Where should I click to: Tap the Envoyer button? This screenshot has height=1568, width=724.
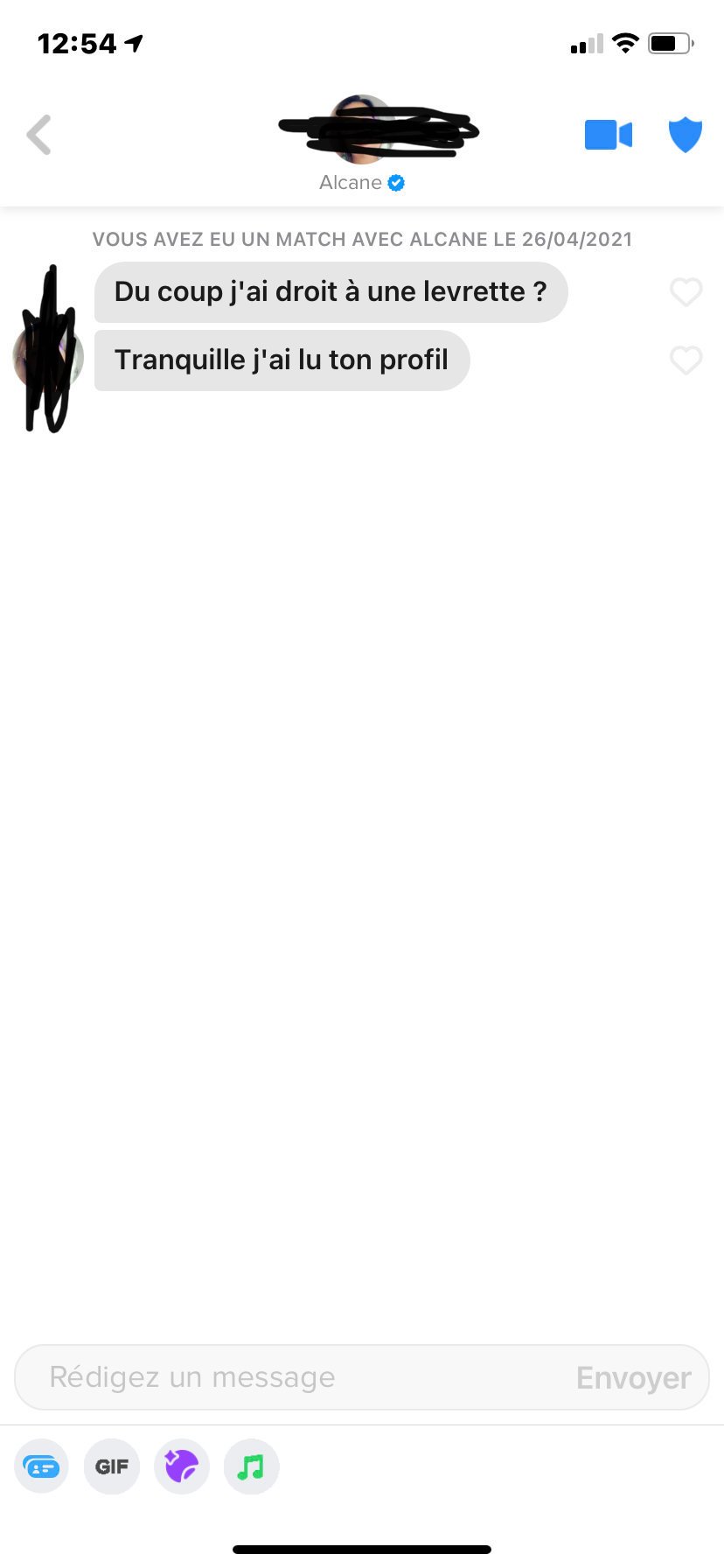click(633, 1377)
